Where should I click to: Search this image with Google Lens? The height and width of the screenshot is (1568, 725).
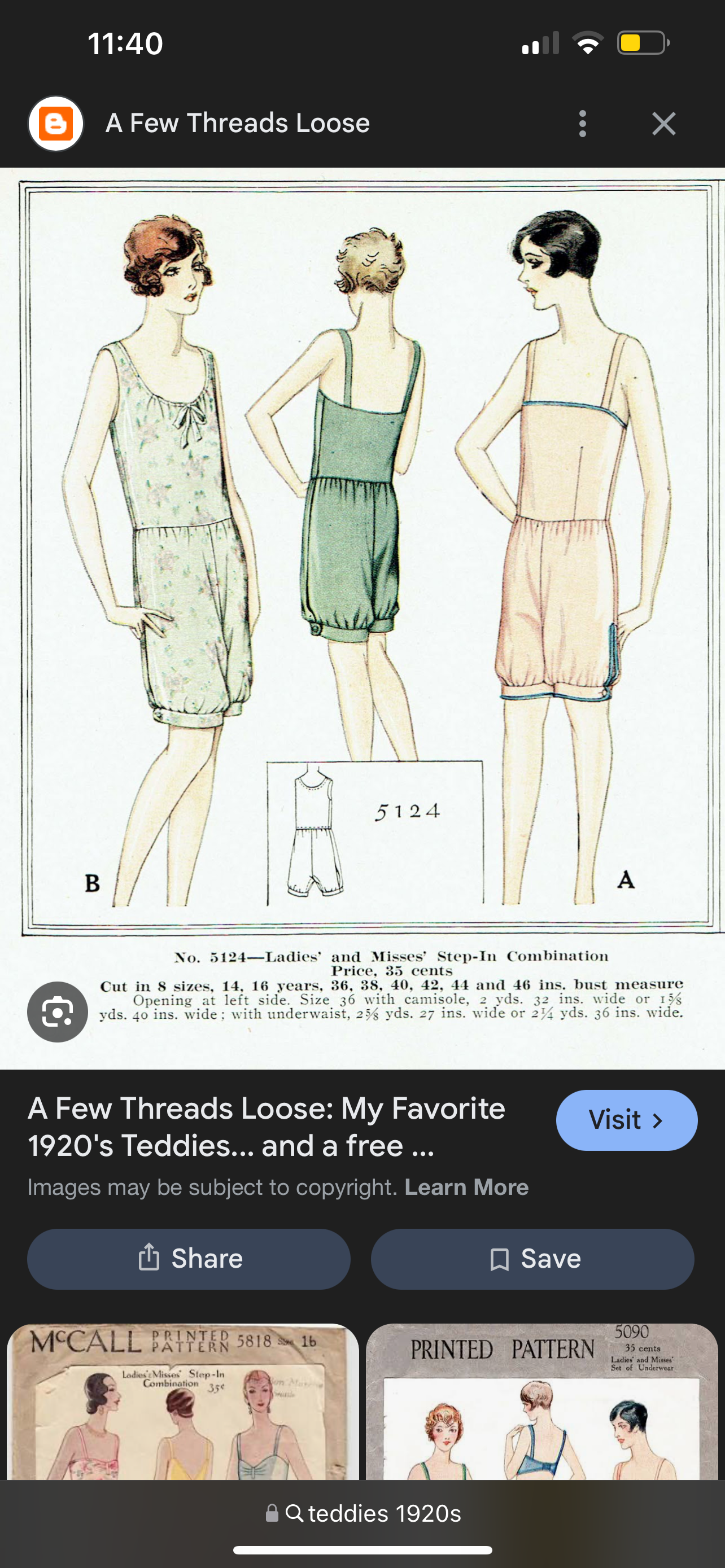[x=57, y=1011]
